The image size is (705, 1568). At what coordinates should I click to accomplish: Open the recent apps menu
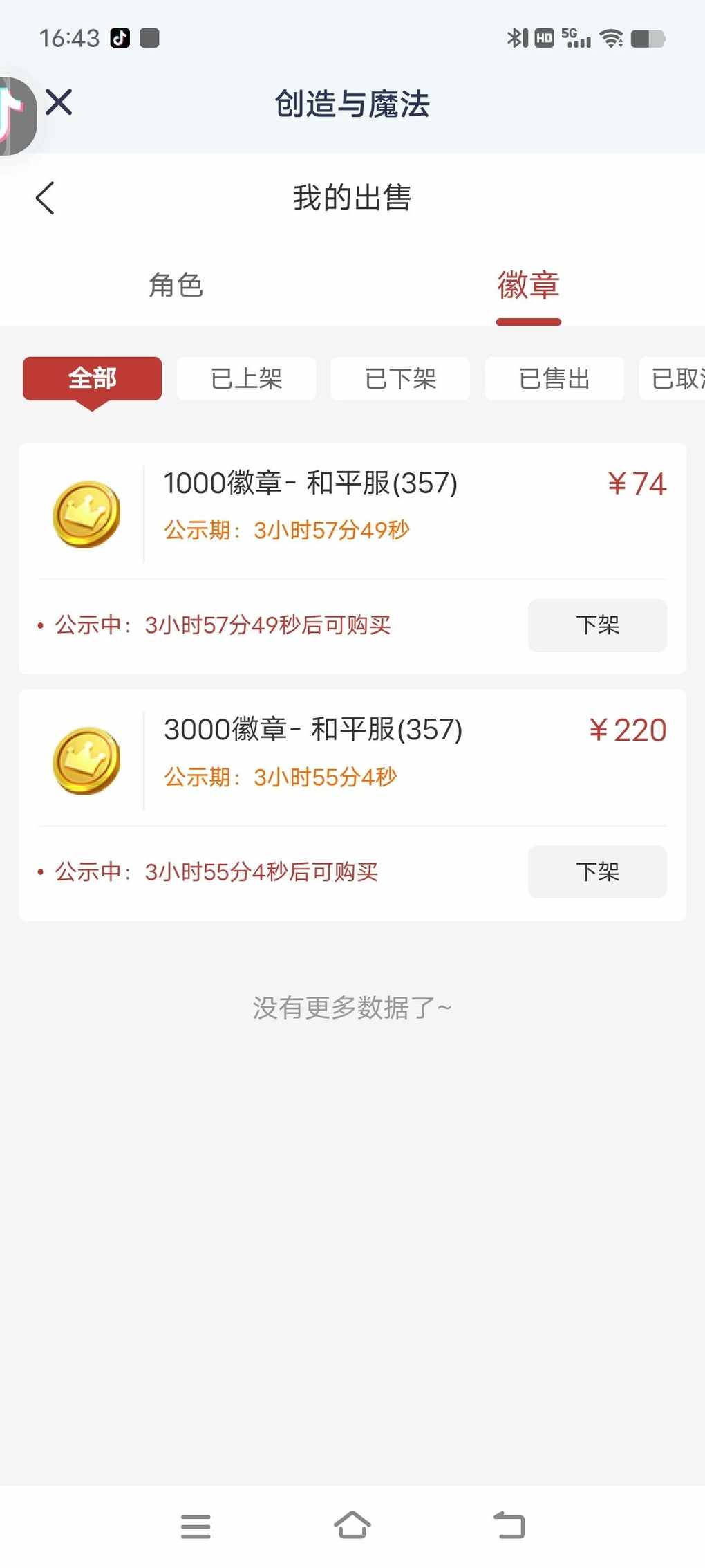[196, 1526]
